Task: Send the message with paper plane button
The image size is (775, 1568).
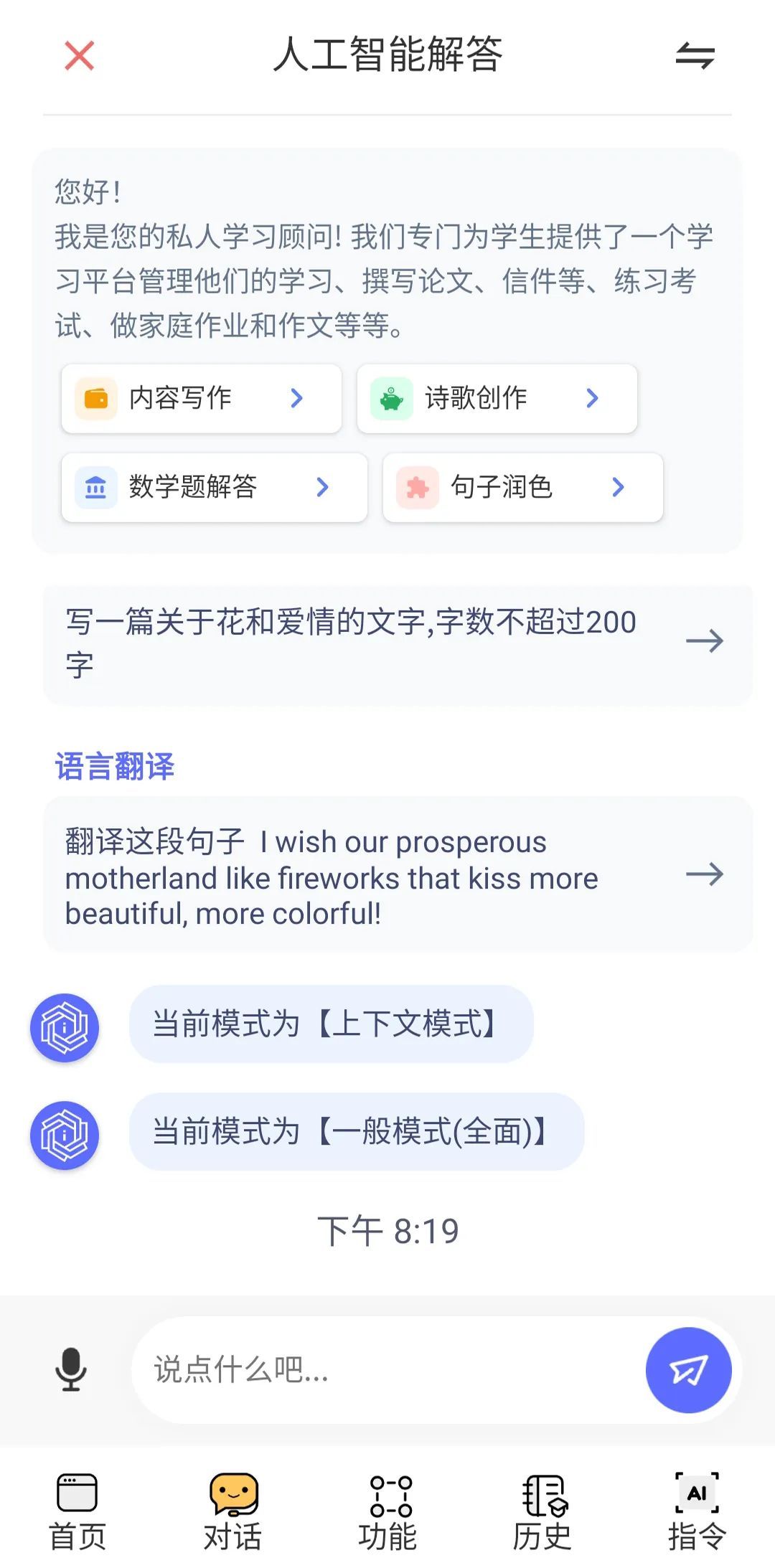Action: [x=688, y=1370]
